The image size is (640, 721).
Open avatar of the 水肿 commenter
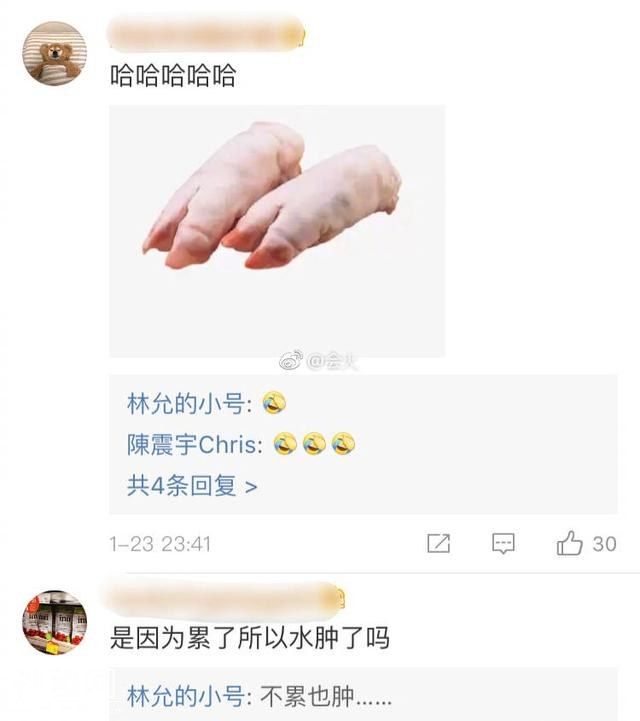[x=54, y=622]
